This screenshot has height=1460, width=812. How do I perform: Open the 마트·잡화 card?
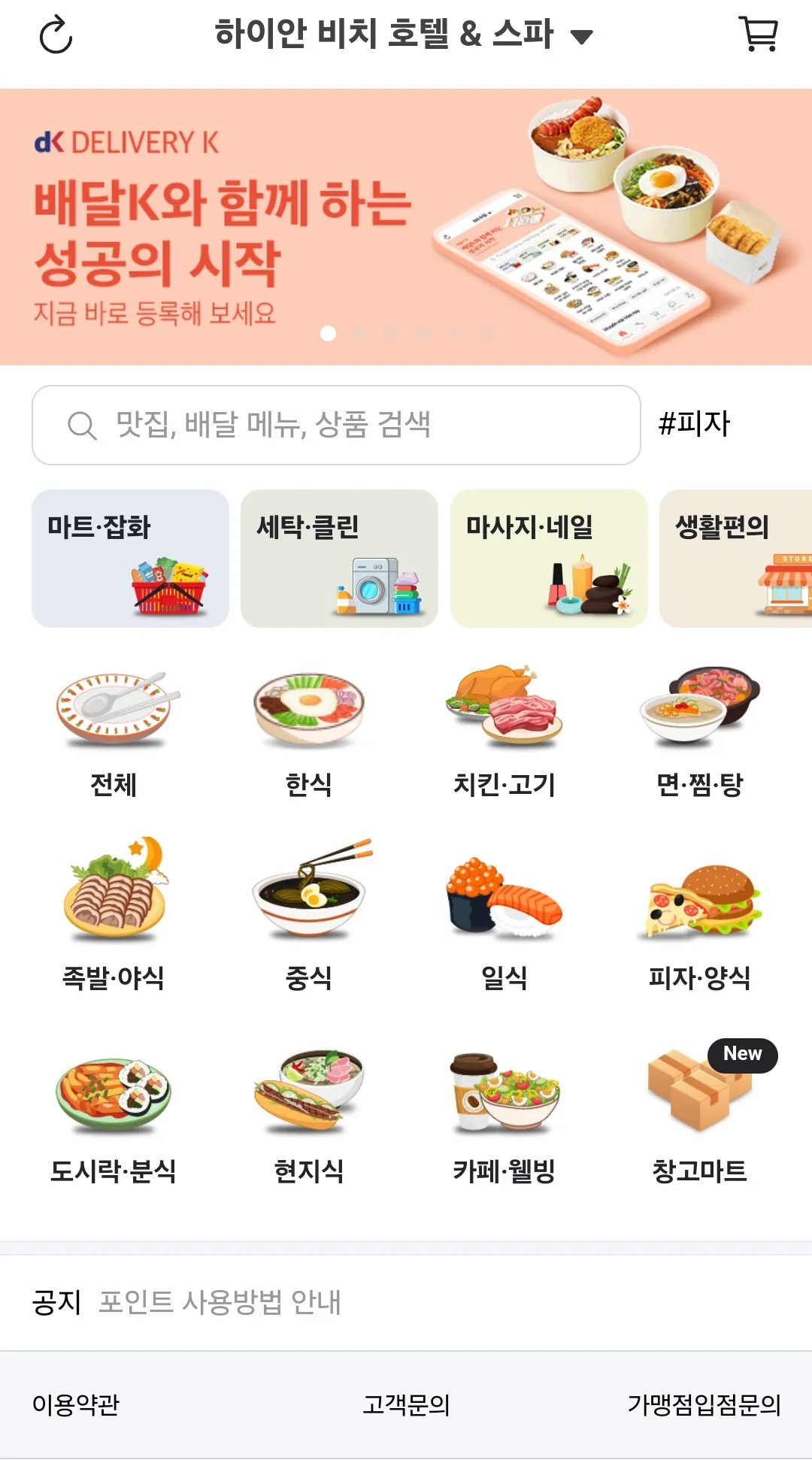130,558
